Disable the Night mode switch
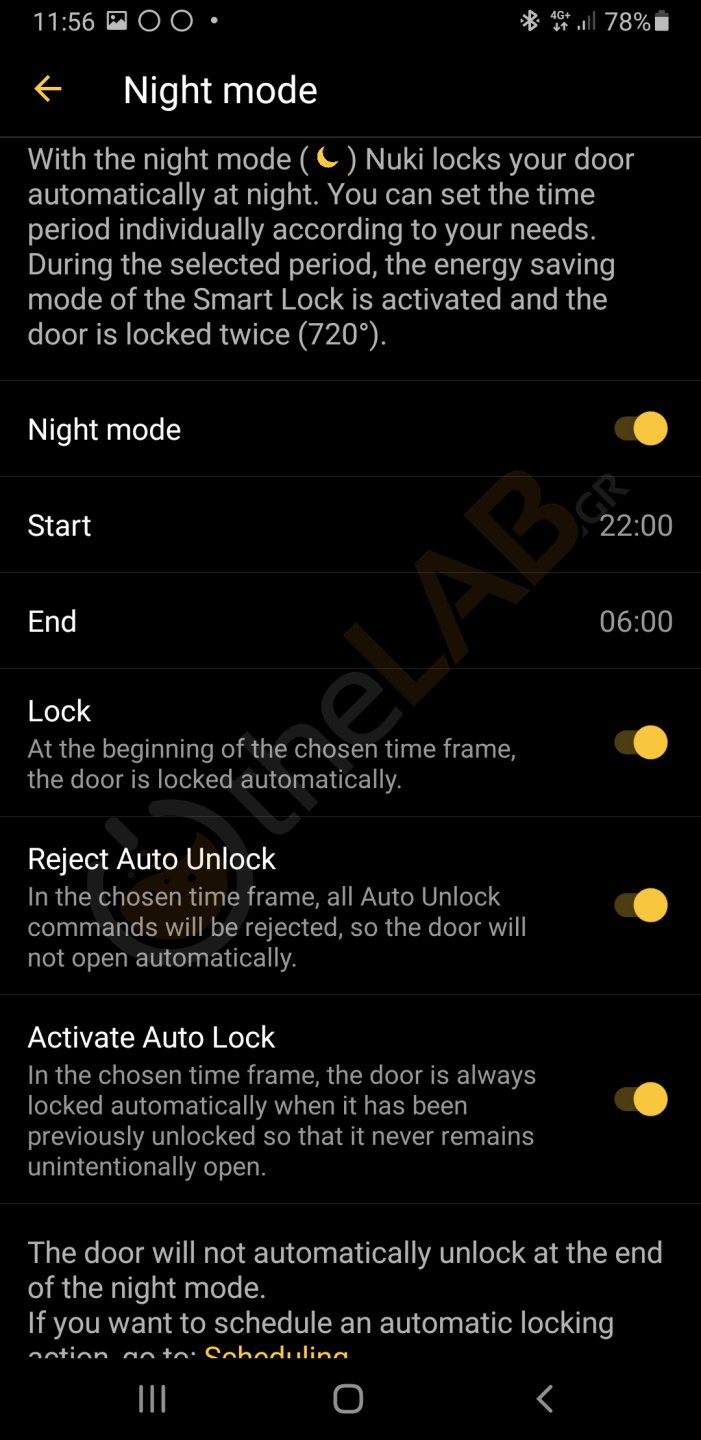 (641, 429)
